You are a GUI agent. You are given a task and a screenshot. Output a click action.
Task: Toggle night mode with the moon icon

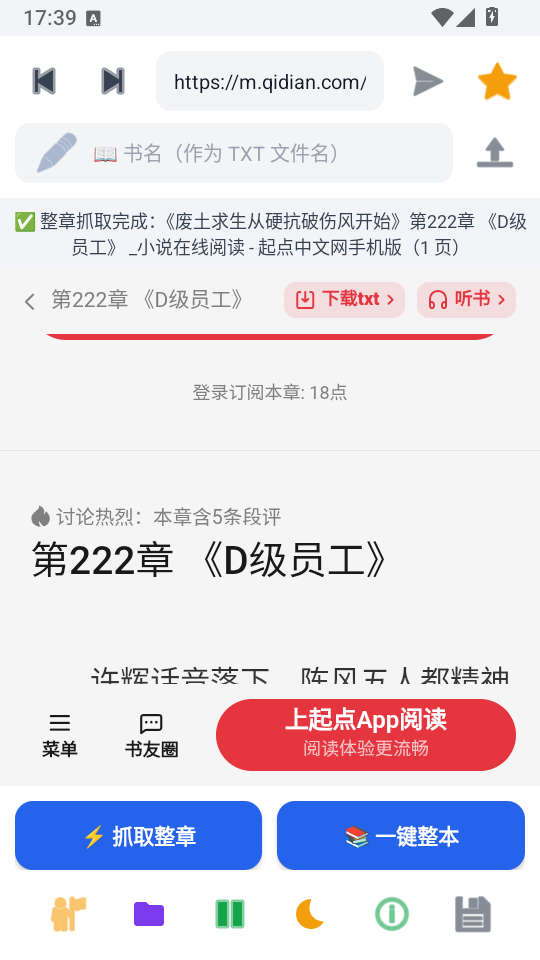(310, 914)
